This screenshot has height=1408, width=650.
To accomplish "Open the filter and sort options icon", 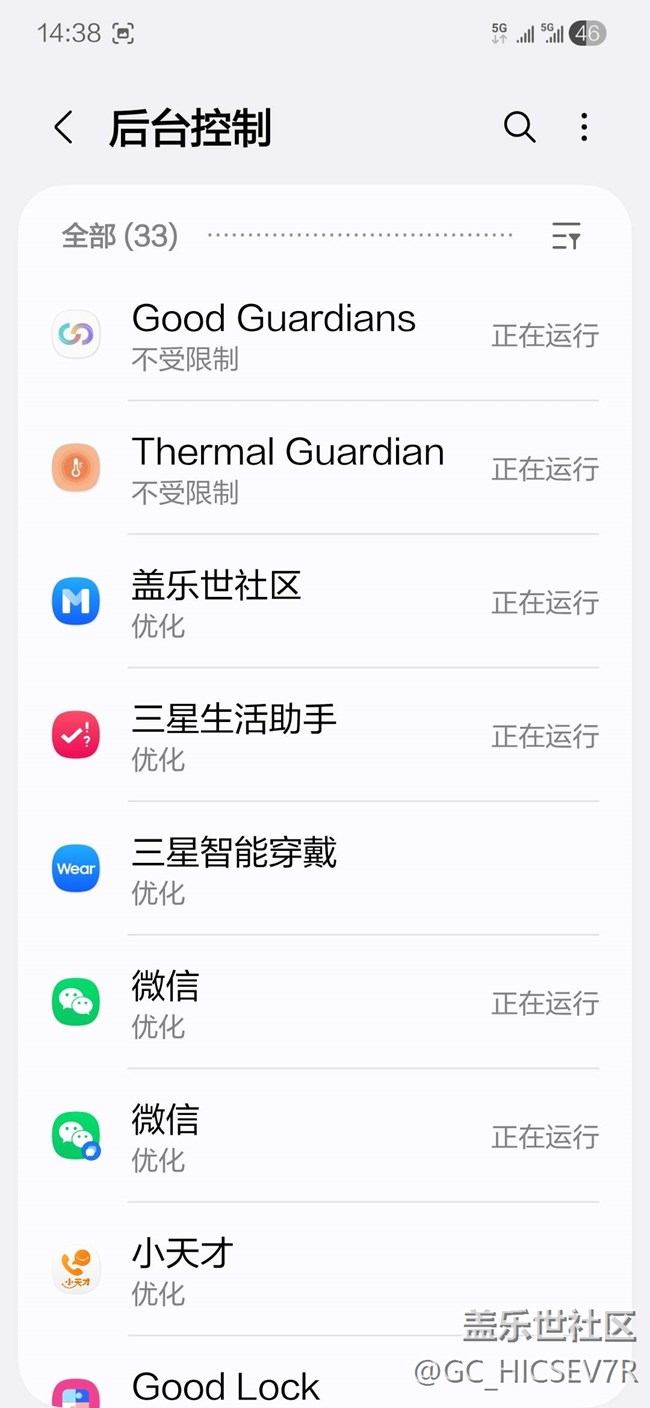I will pyautogui.click(x=566, y=237).
